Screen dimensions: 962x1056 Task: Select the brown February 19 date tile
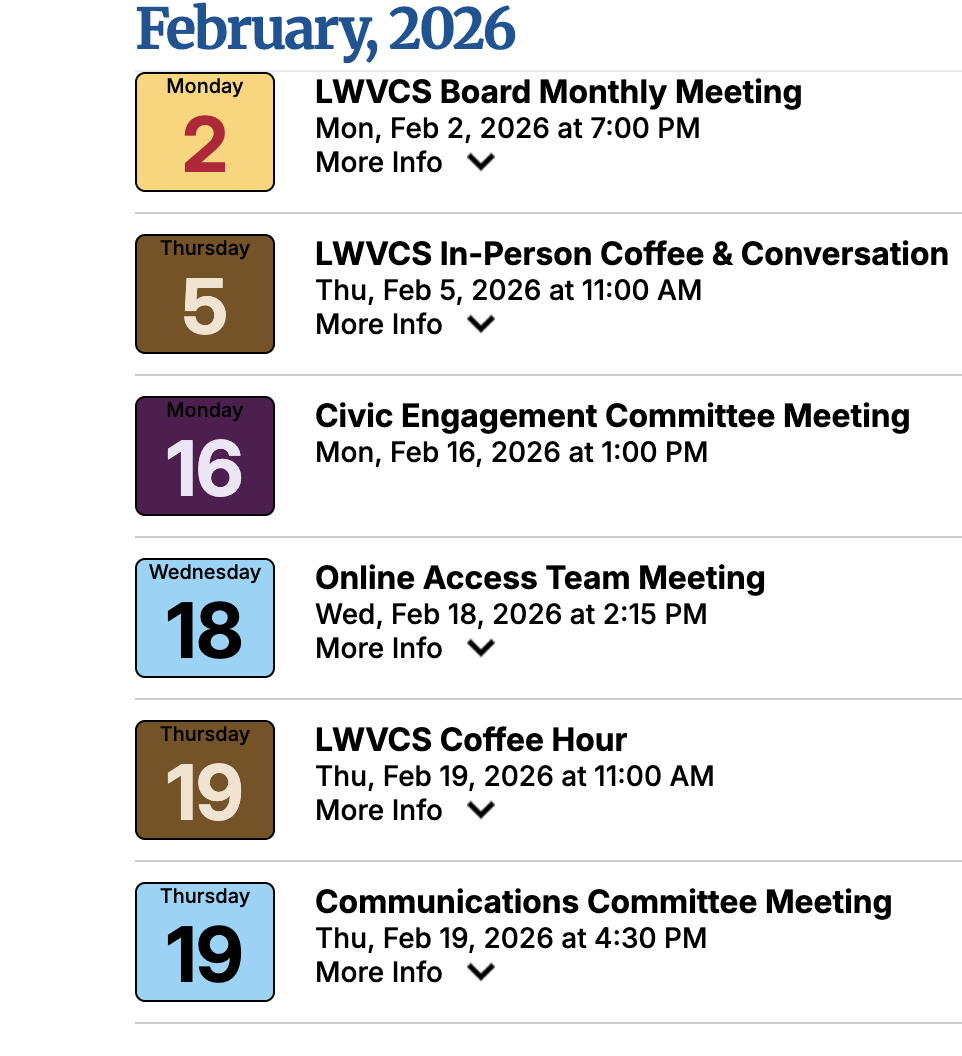coord(204,779)
